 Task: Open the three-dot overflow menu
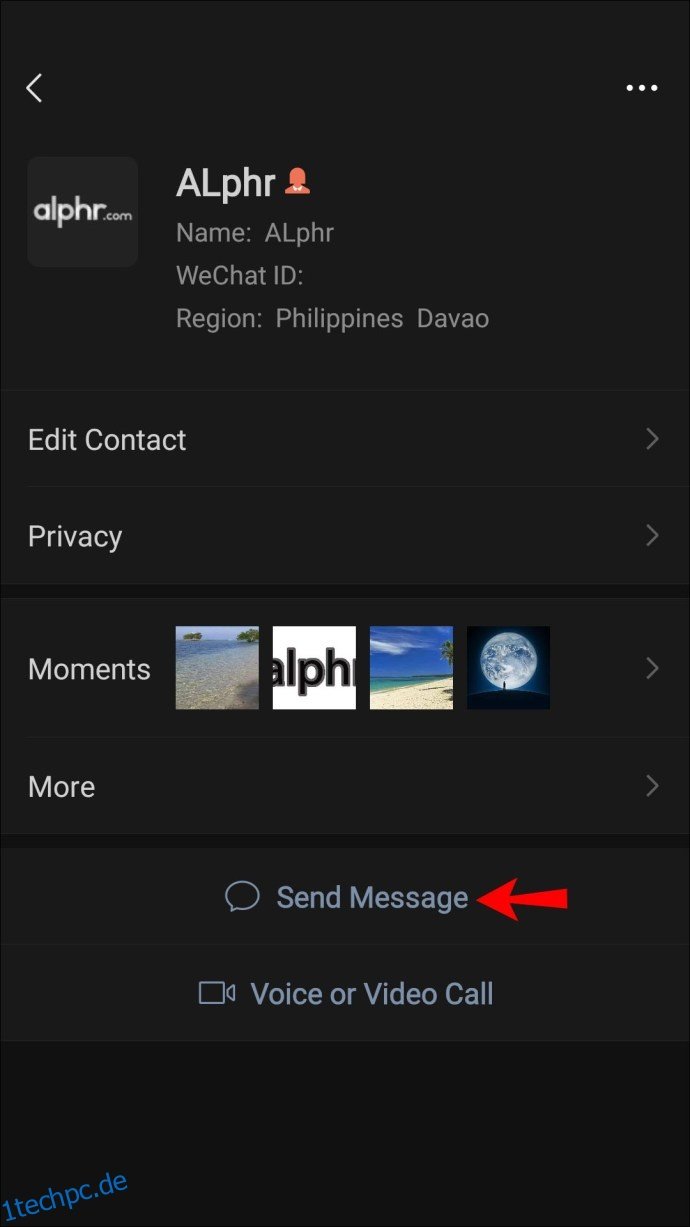coord(642,88)
